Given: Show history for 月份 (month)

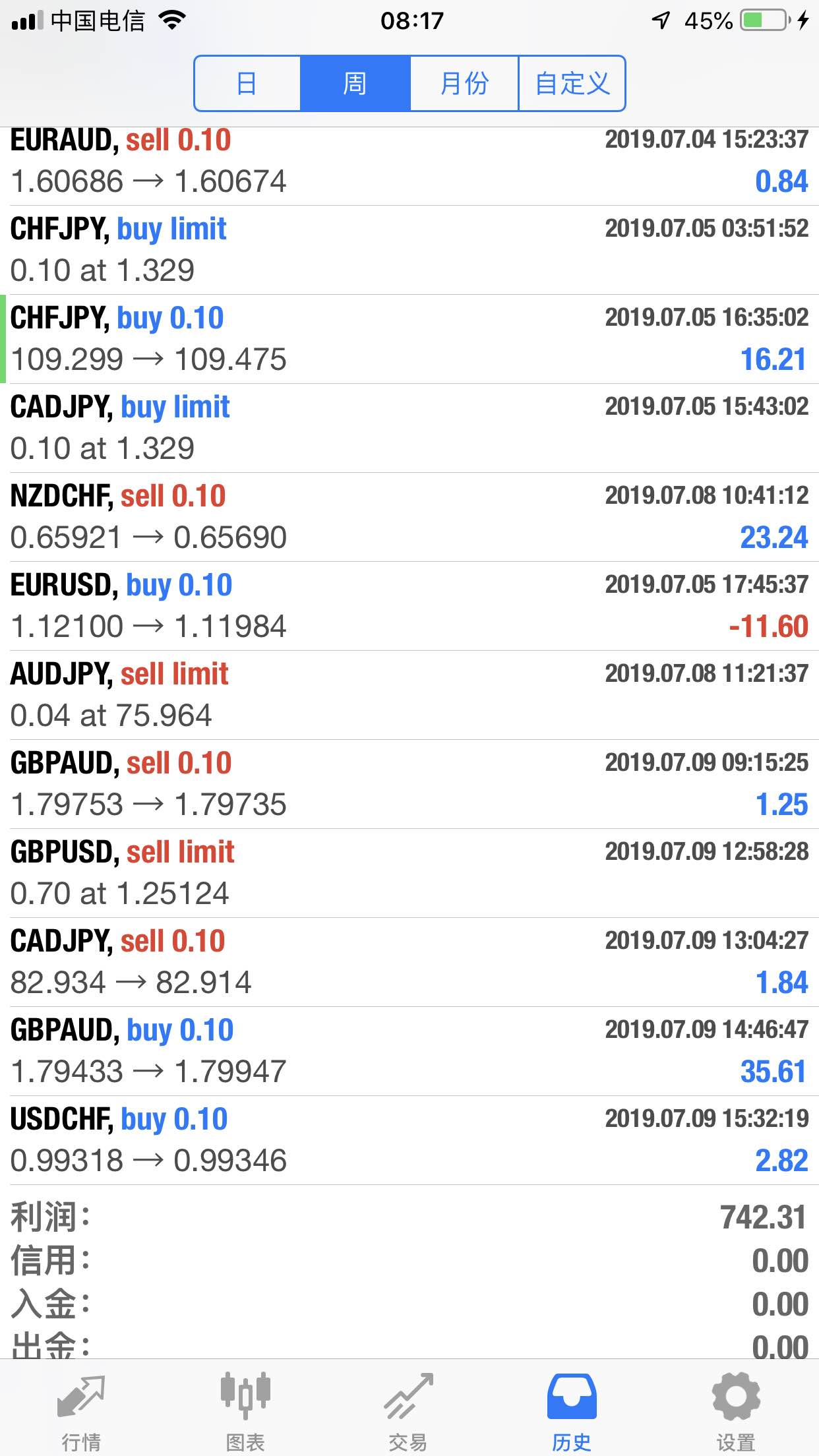Looking at the screenshot, I should pyautogui.click(x=464, y=84).
